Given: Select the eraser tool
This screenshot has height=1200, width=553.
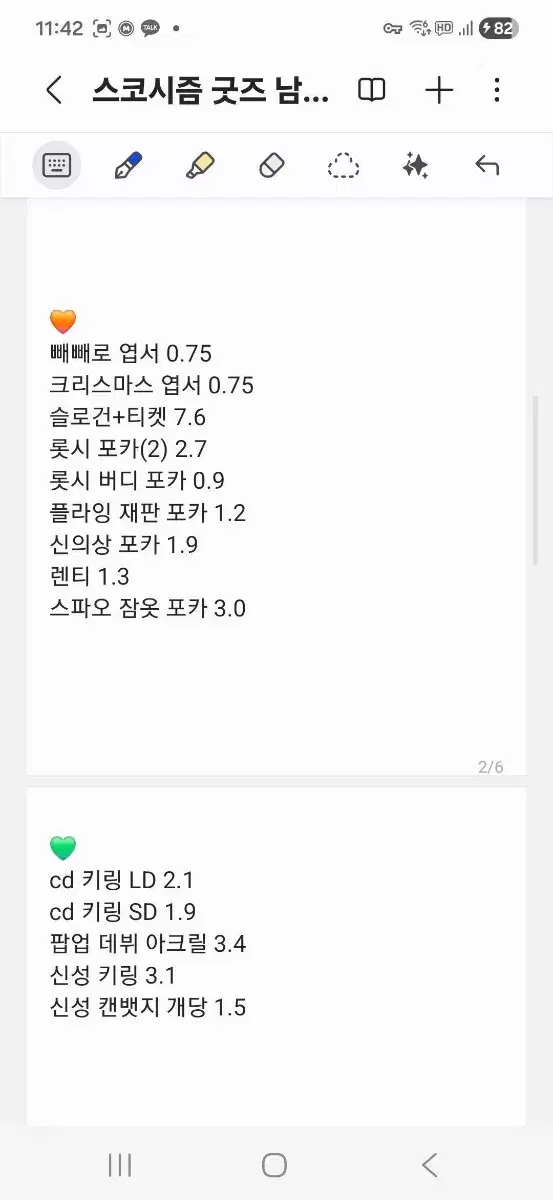Looking at the screenshot, I should (272, 166).
